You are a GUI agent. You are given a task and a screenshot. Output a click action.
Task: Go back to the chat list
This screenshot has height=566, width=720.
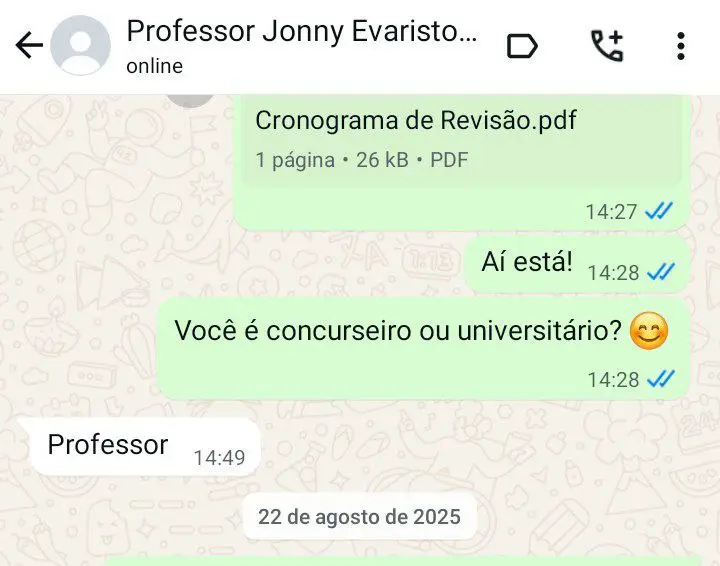(29, 46)
